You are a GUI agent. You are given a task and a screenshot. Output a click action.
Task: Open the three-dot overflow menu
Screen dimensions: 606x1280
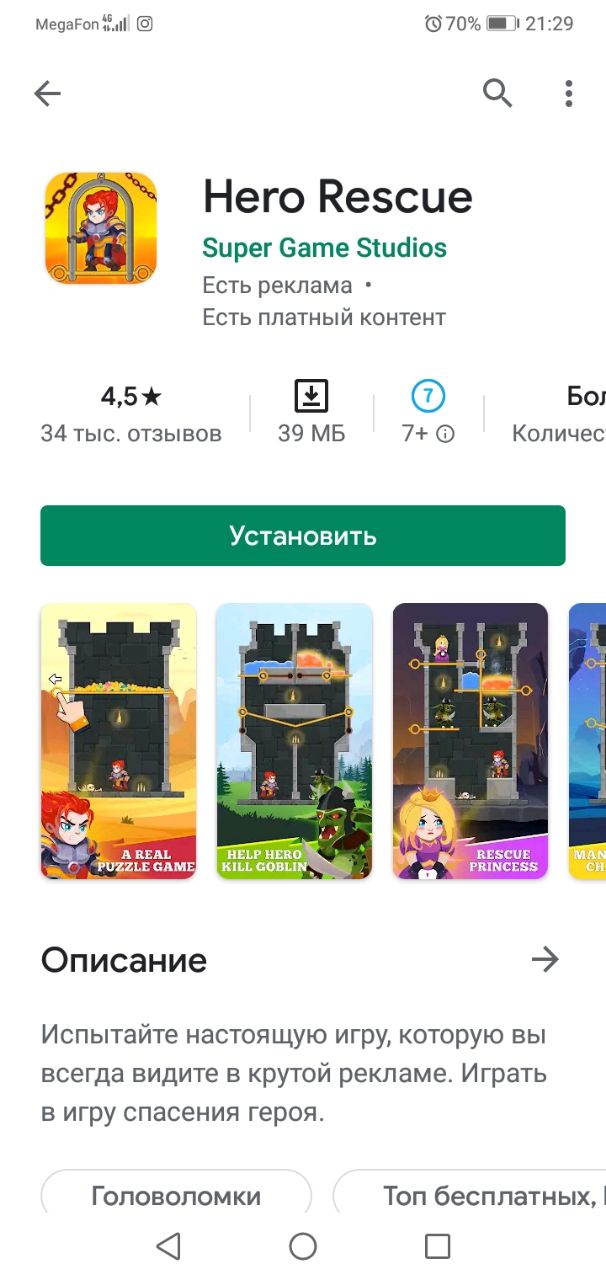coord(568,94)
